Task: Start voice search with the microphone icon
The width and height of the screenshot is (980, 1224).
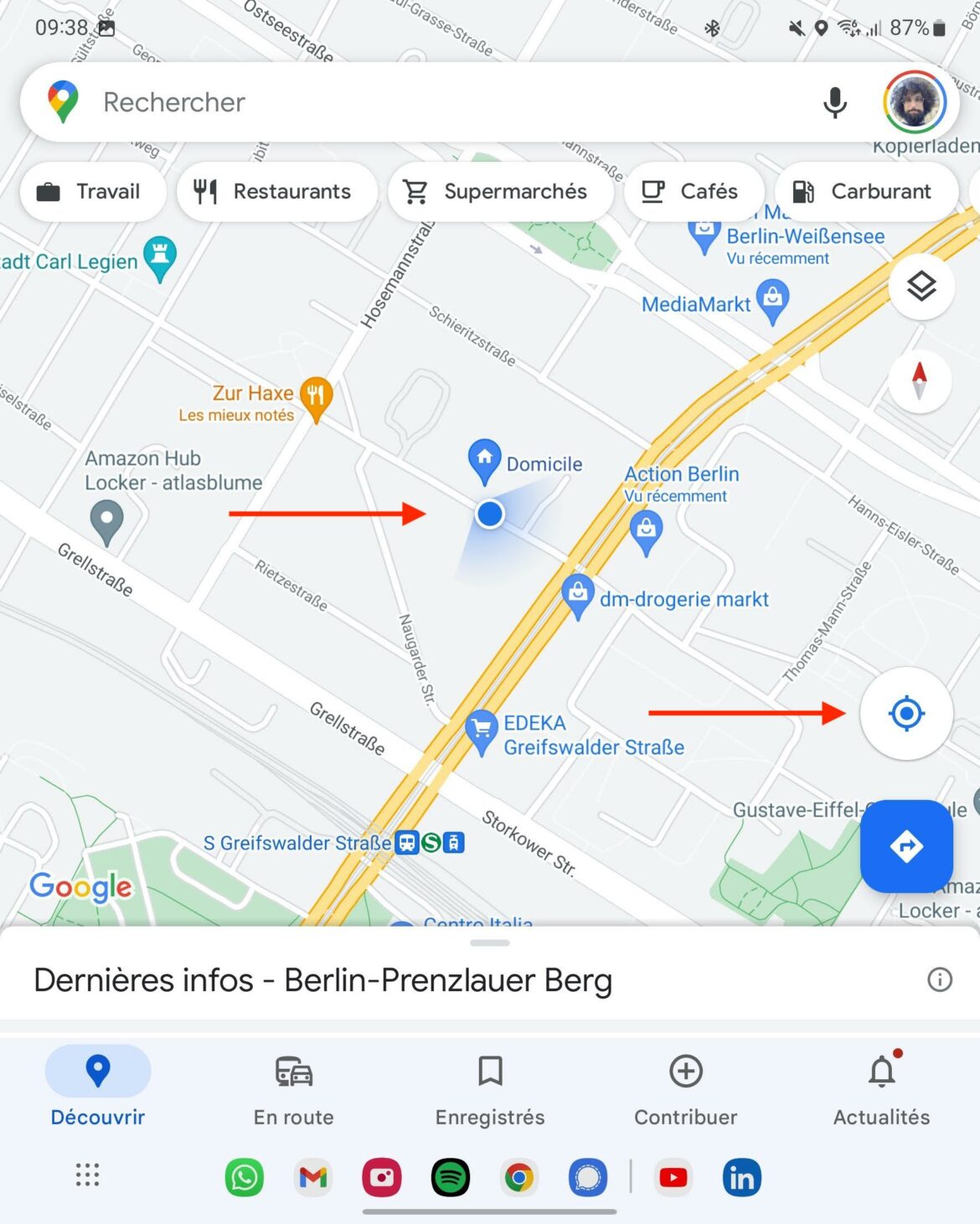Action: (835, 101)
